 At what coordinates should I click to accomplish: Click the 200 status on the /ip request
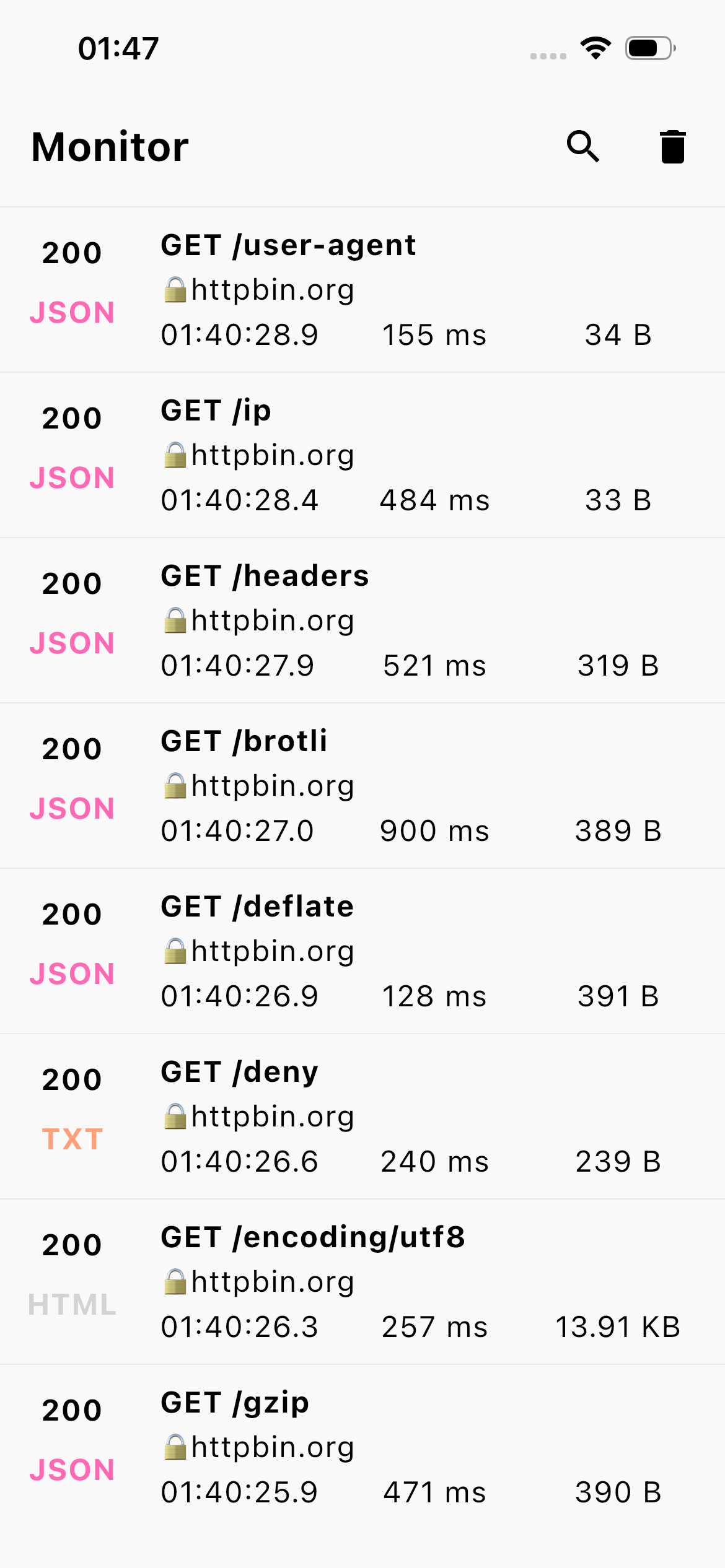coord(72,417)
